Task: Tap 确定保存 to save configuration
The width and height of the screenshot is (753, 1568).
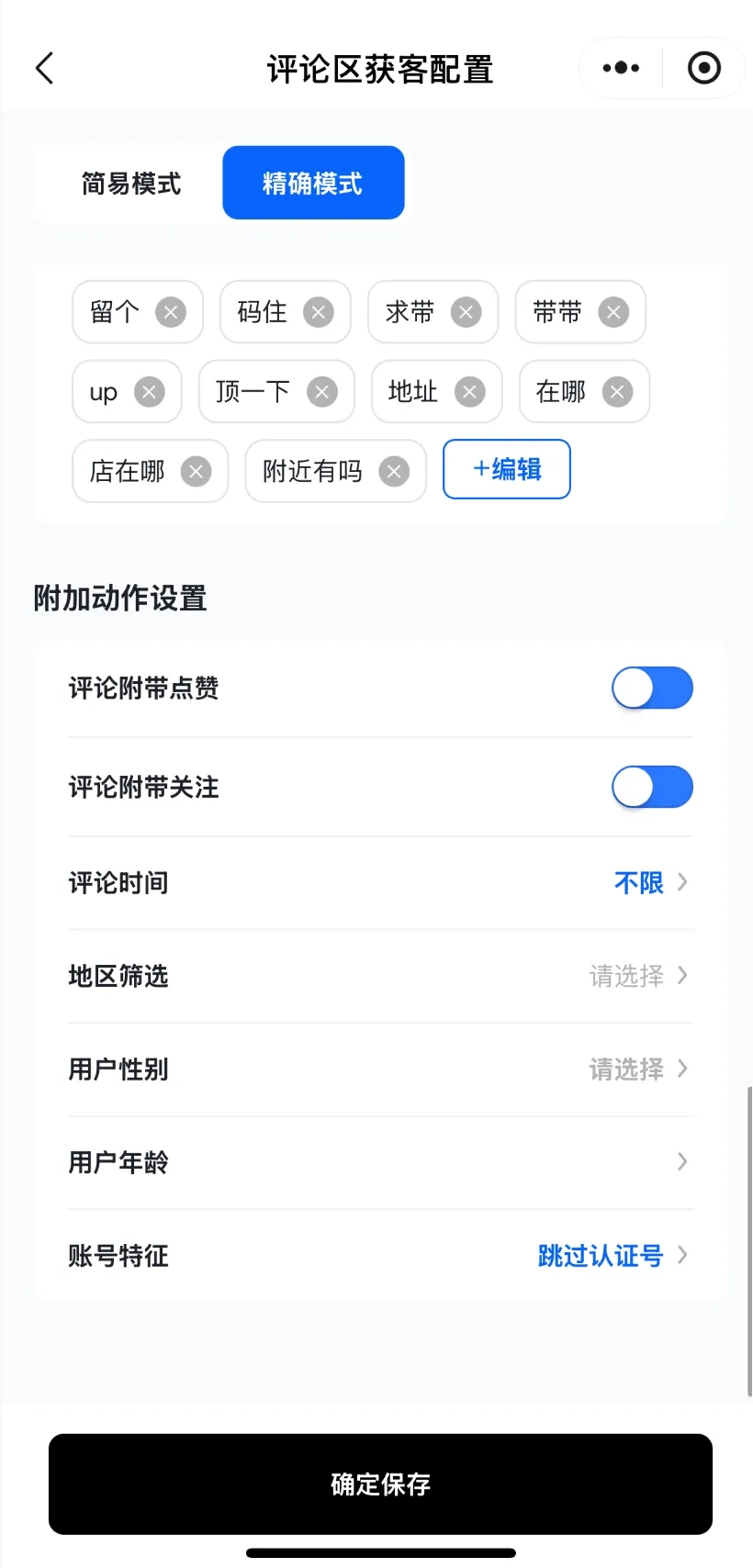Action: click(380, 1484)
